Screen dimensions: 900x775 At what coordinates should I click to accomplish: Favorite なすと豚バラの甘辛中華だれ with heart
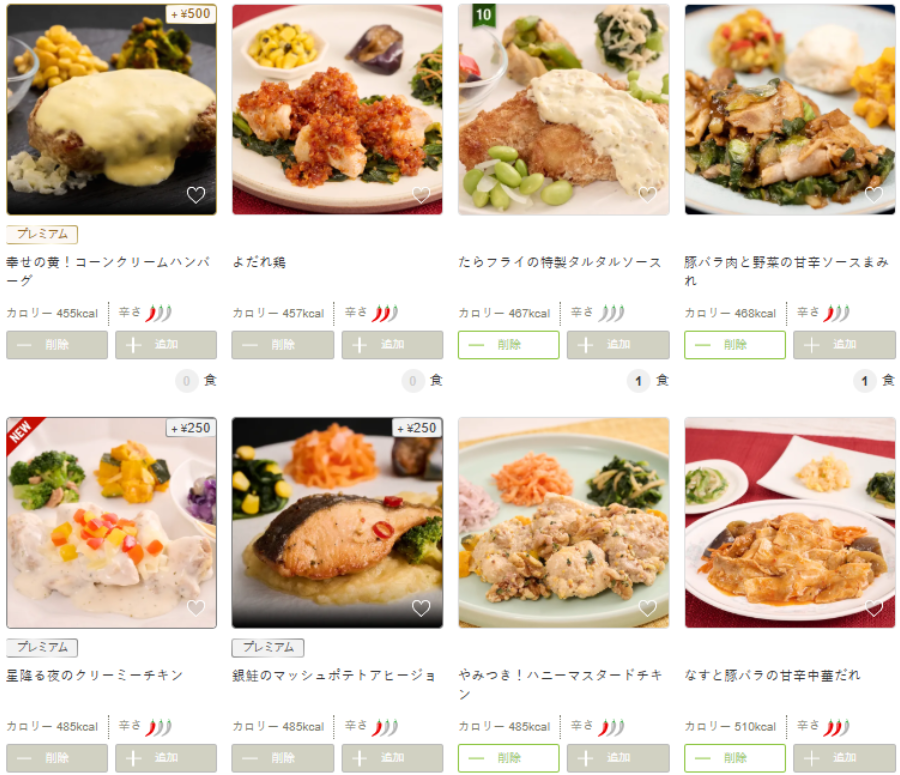pyautogui.click(x=874, y=608)
